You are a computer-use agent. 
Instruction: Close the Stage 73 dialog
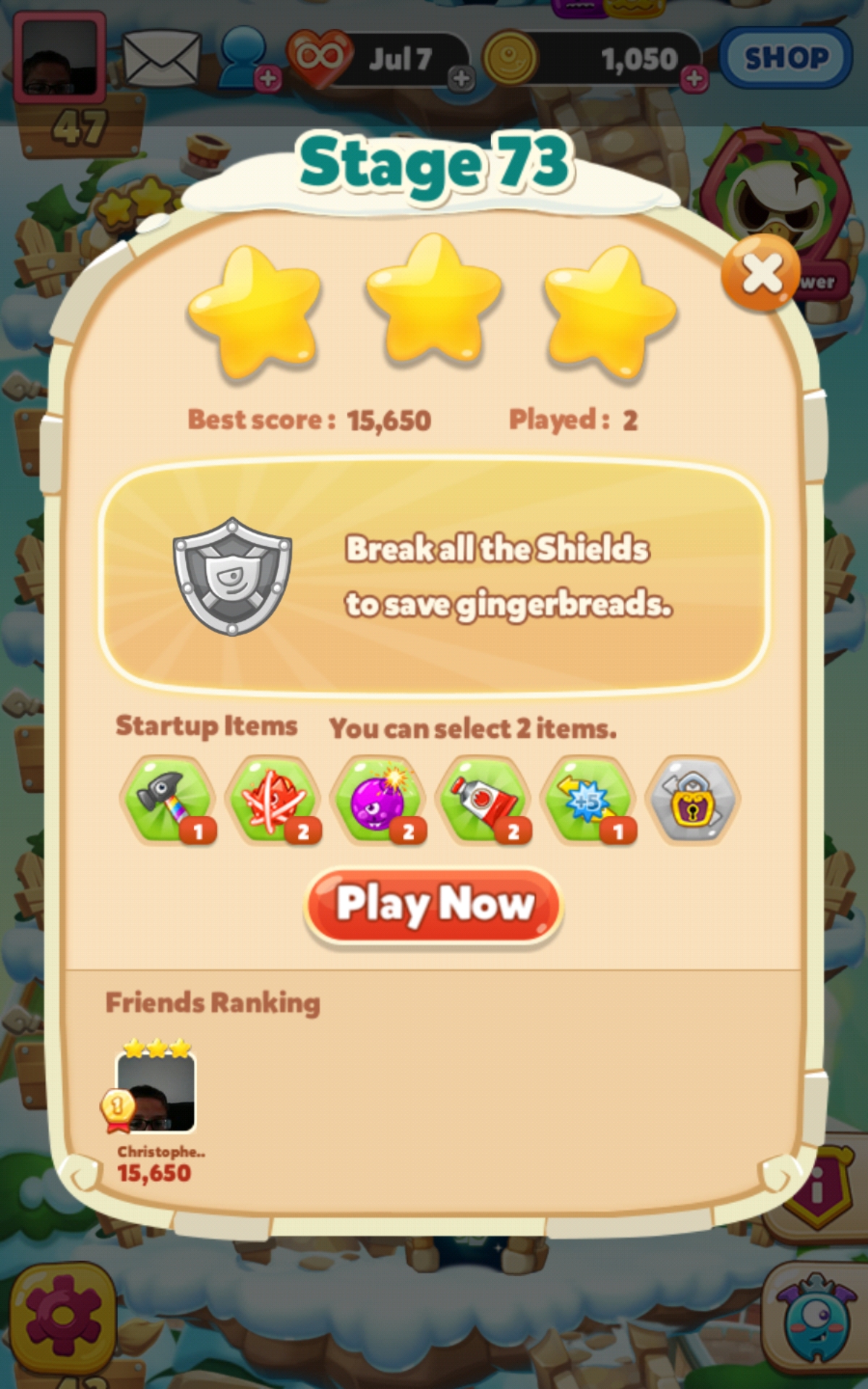pos(761,273)
